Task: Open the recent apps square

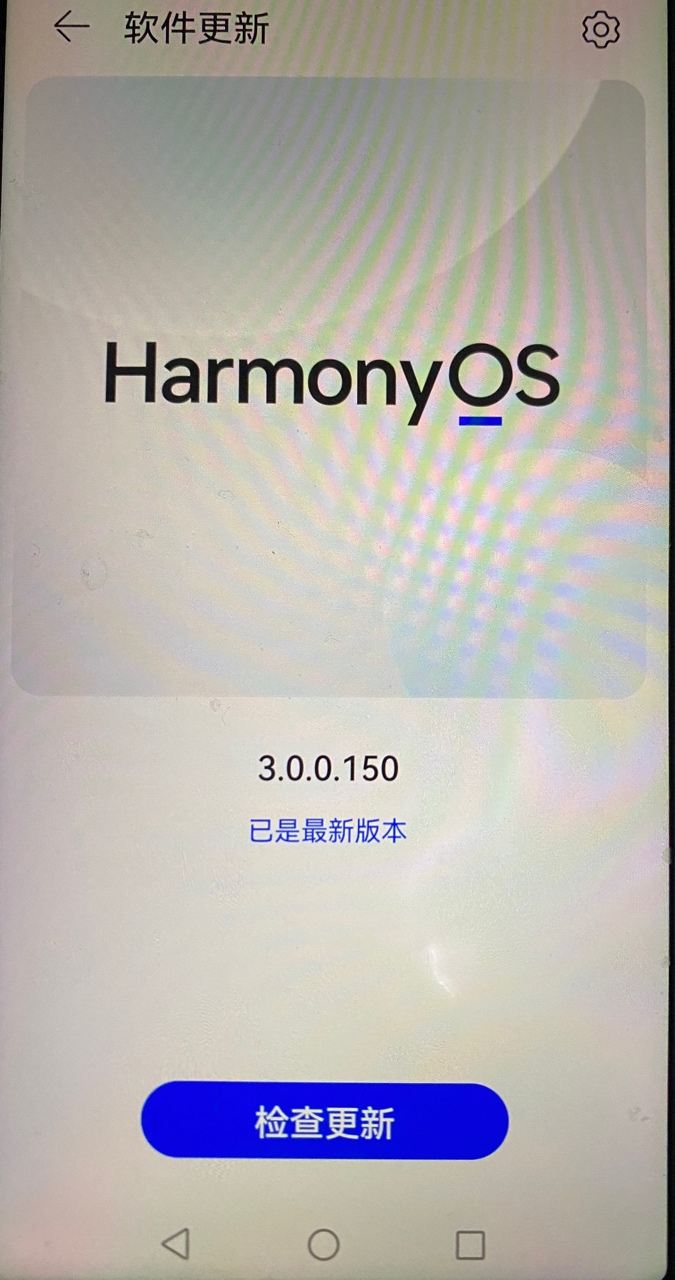Action: (x=470, y=1244)
